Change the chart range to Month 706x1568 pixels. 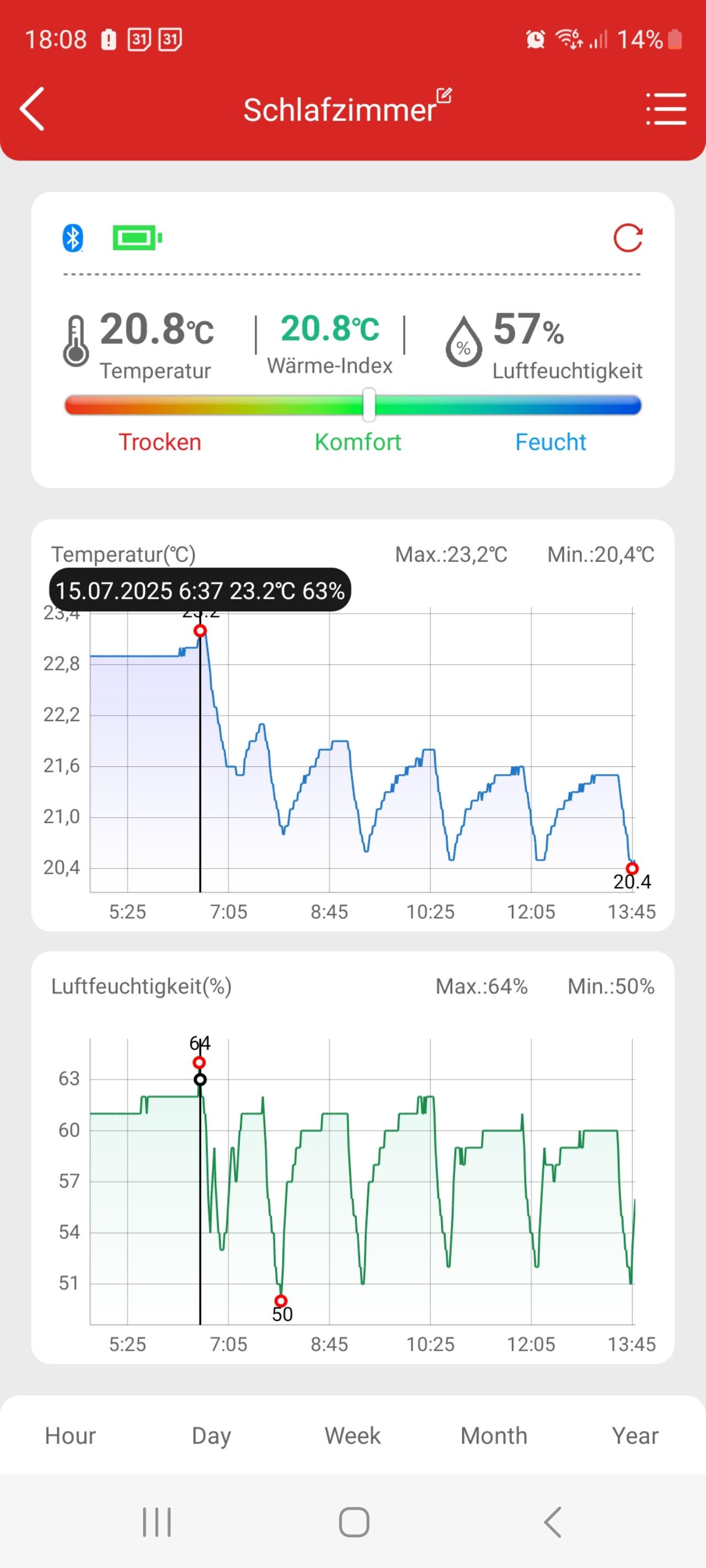coord(494,1436)
